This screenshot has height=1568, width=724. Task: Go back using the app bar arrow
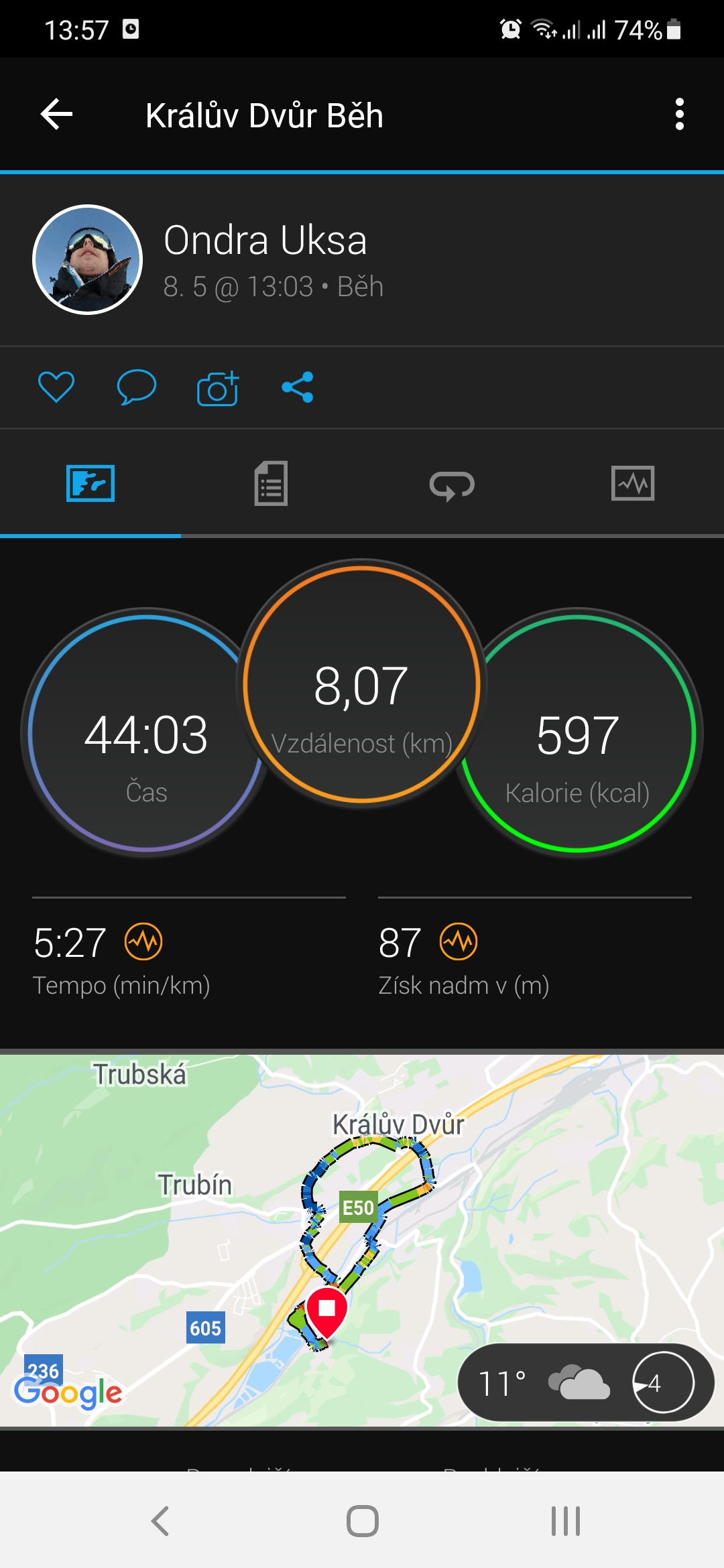(x=57, y=115)
